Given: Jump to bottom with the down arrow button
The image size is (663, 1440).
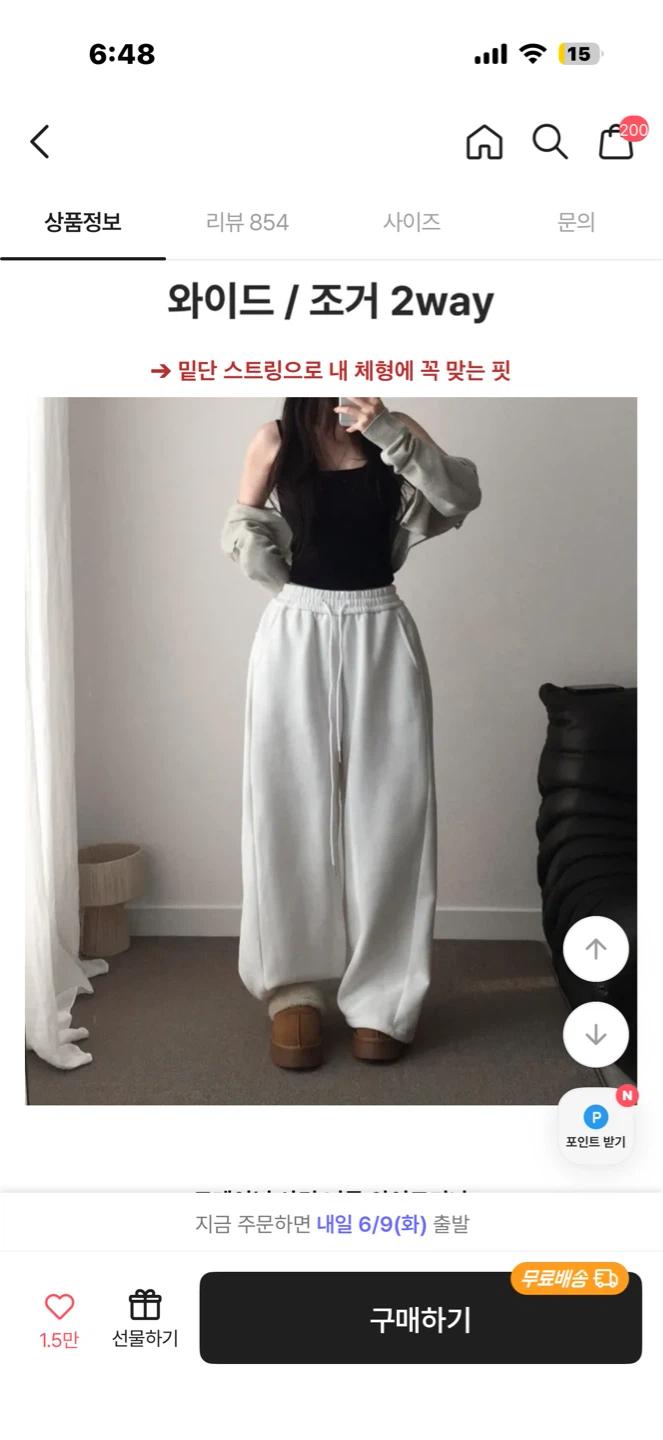Looking at the screenshot, I should (x=596, y=1034).
